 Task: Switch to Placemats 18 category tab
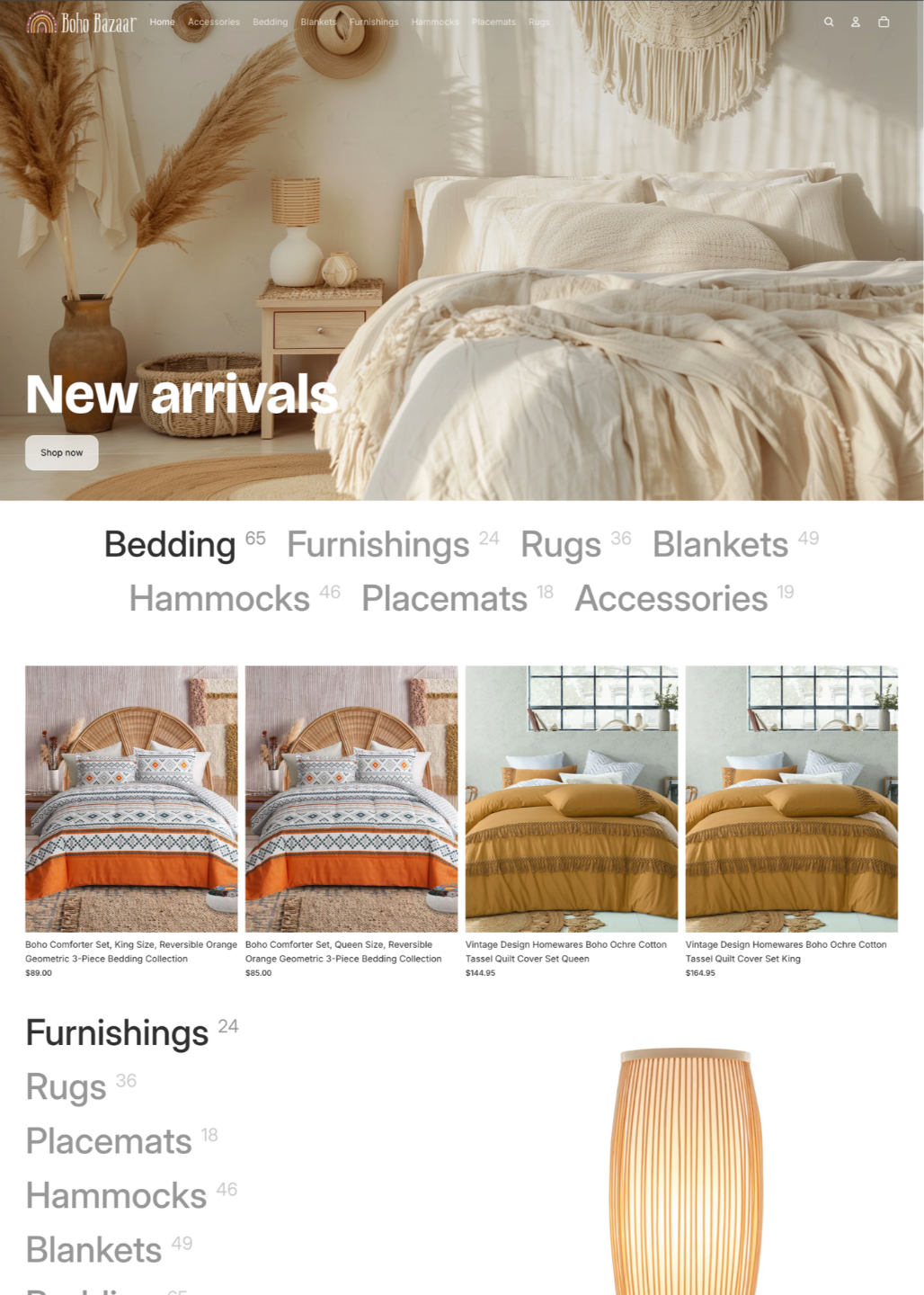coord(445,599)
